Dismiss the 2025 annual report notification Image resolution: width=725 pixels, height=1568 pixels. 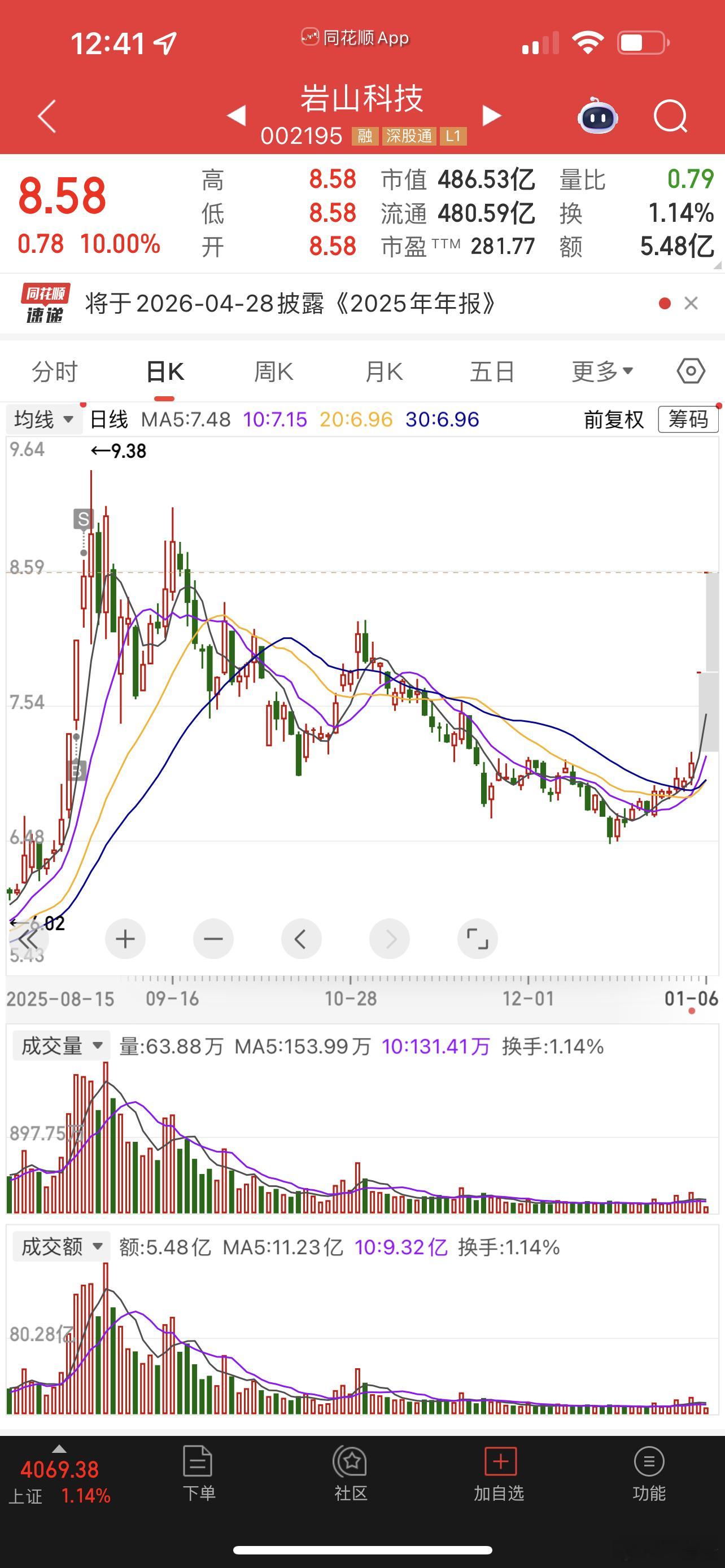coord(692,303)
